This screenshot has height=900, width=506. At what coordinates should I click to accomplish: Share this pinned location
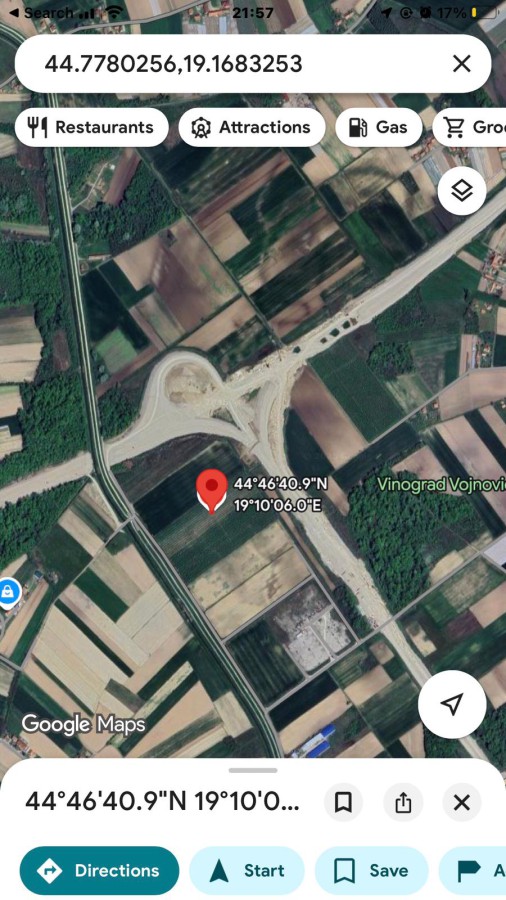coord(403,802)
